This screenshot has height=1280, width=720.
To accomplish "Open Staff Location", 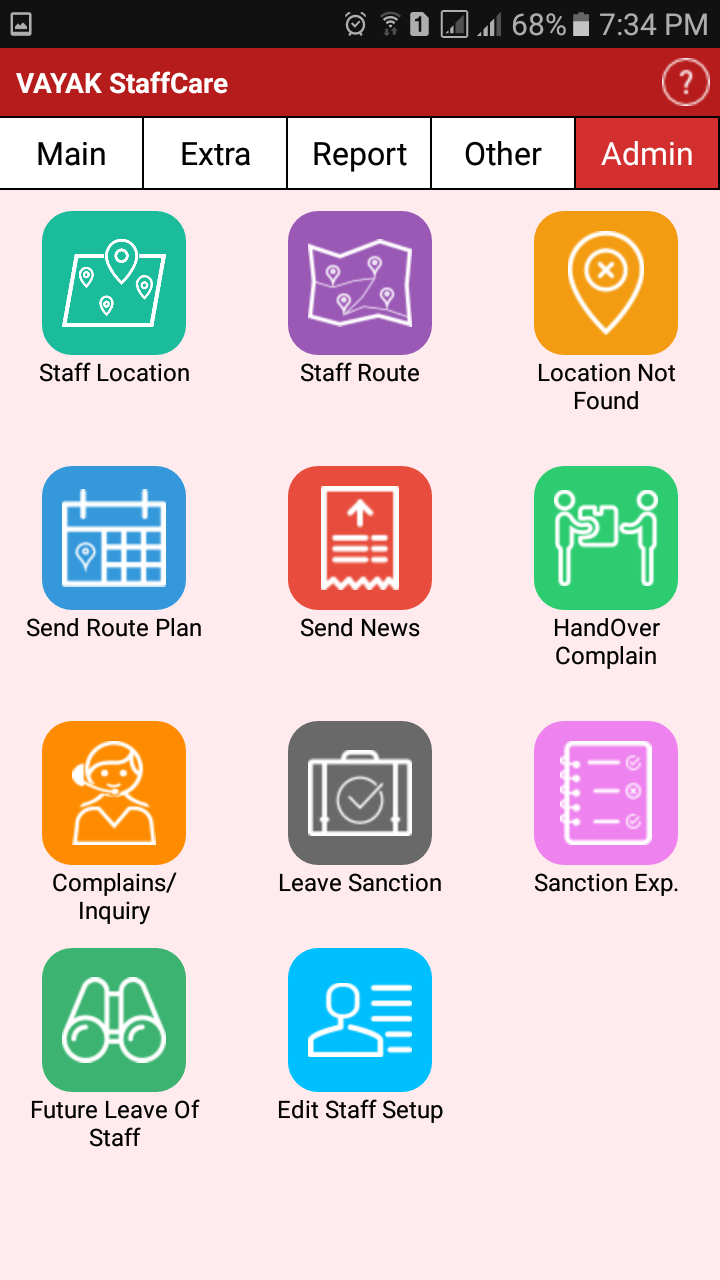I will pos(114,283).
